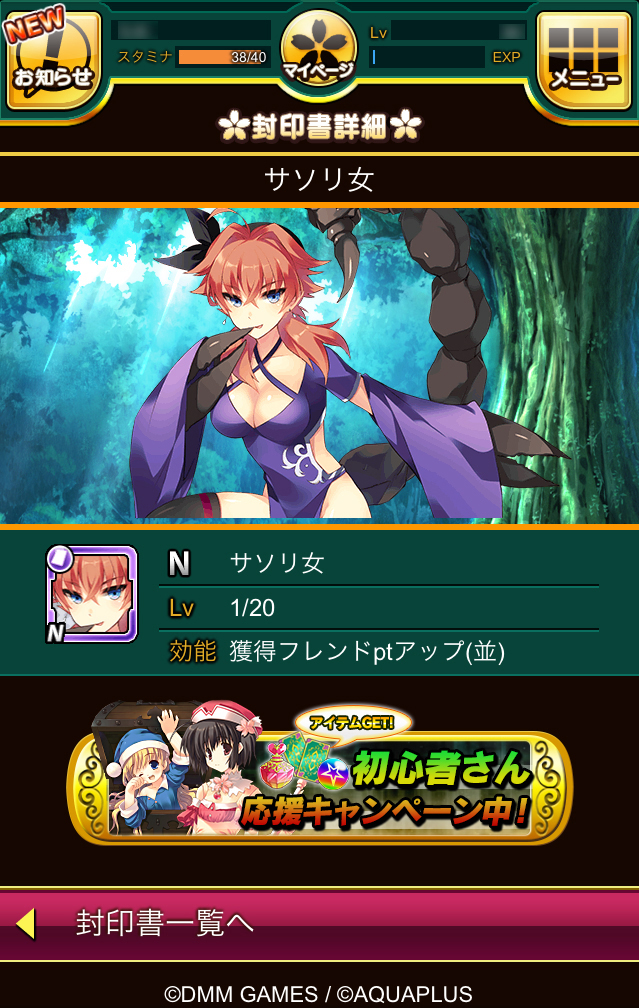Go to マイページ

(319, 51)
